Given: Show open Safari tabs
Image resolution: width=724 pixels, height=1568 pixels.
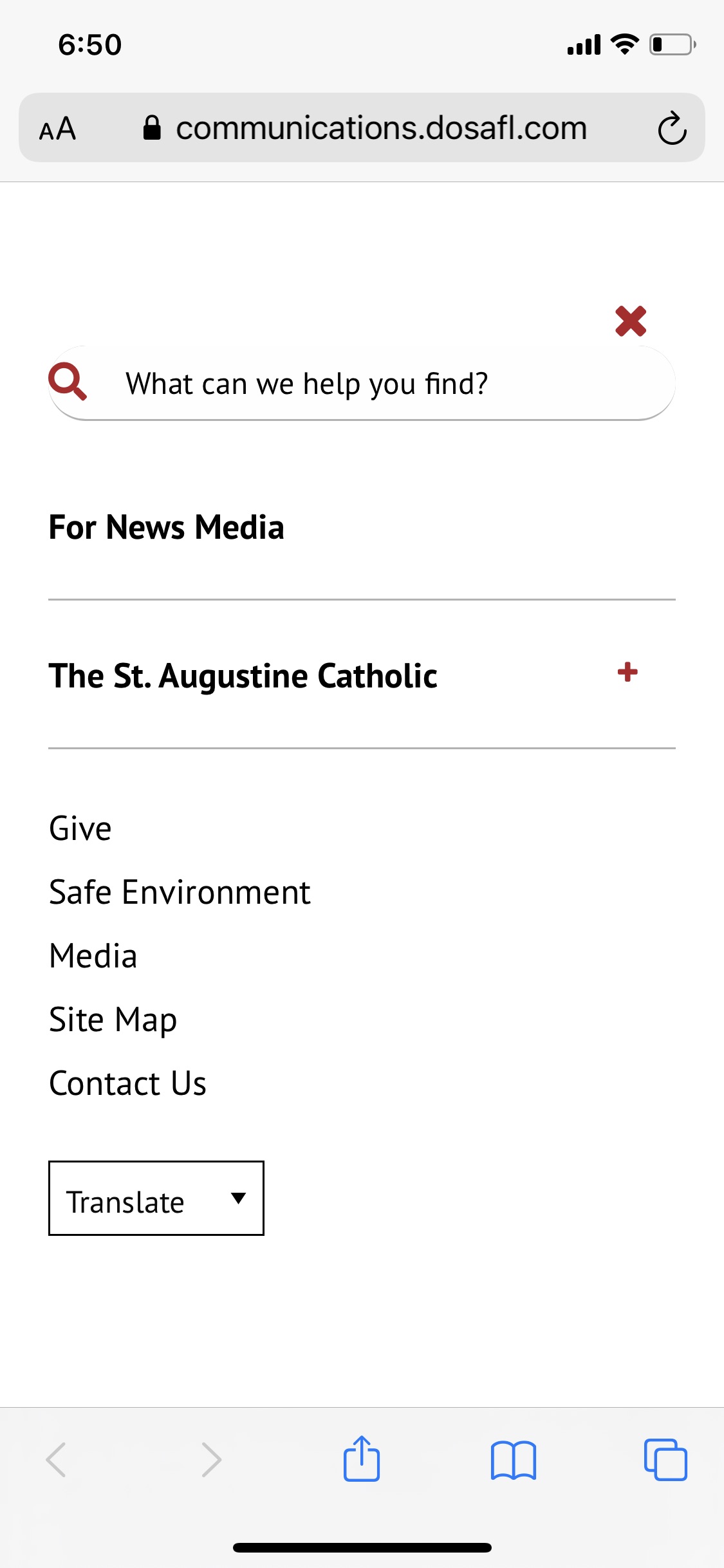Looking at the screenshot, I should pyautogui.click(x=665, y=1460).
